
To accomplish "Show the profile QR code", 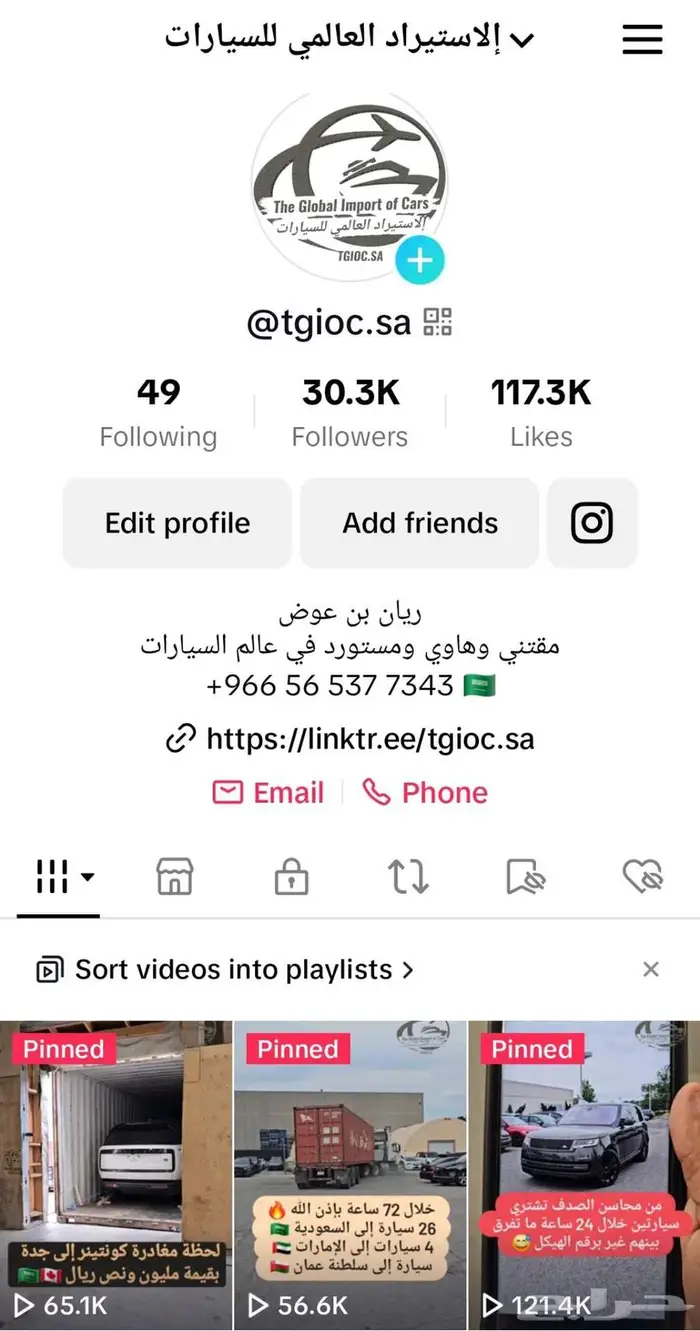I will pyautogui.click(x=438, y=322).
